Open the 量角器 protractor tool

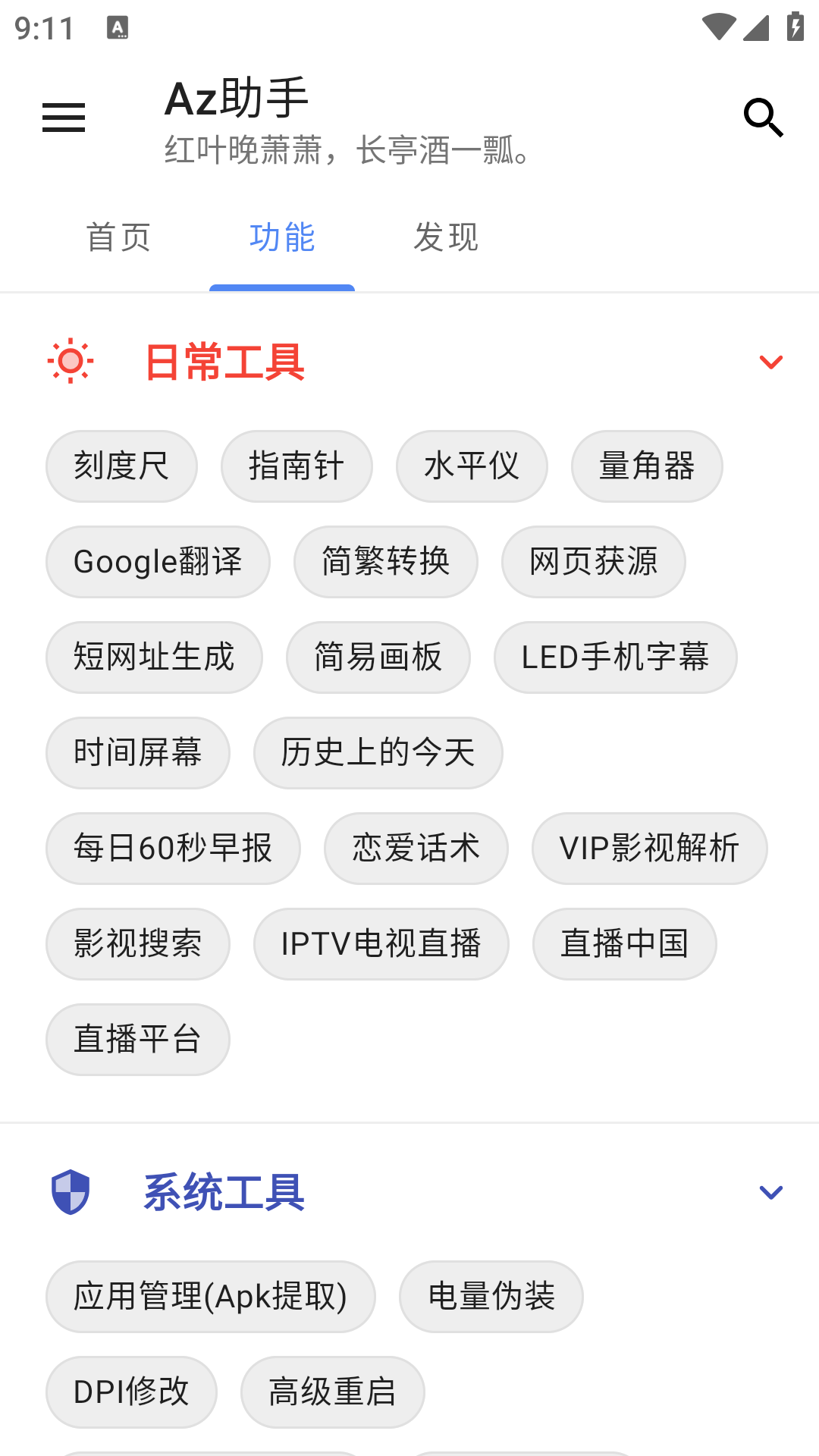(x=646, y=466)
